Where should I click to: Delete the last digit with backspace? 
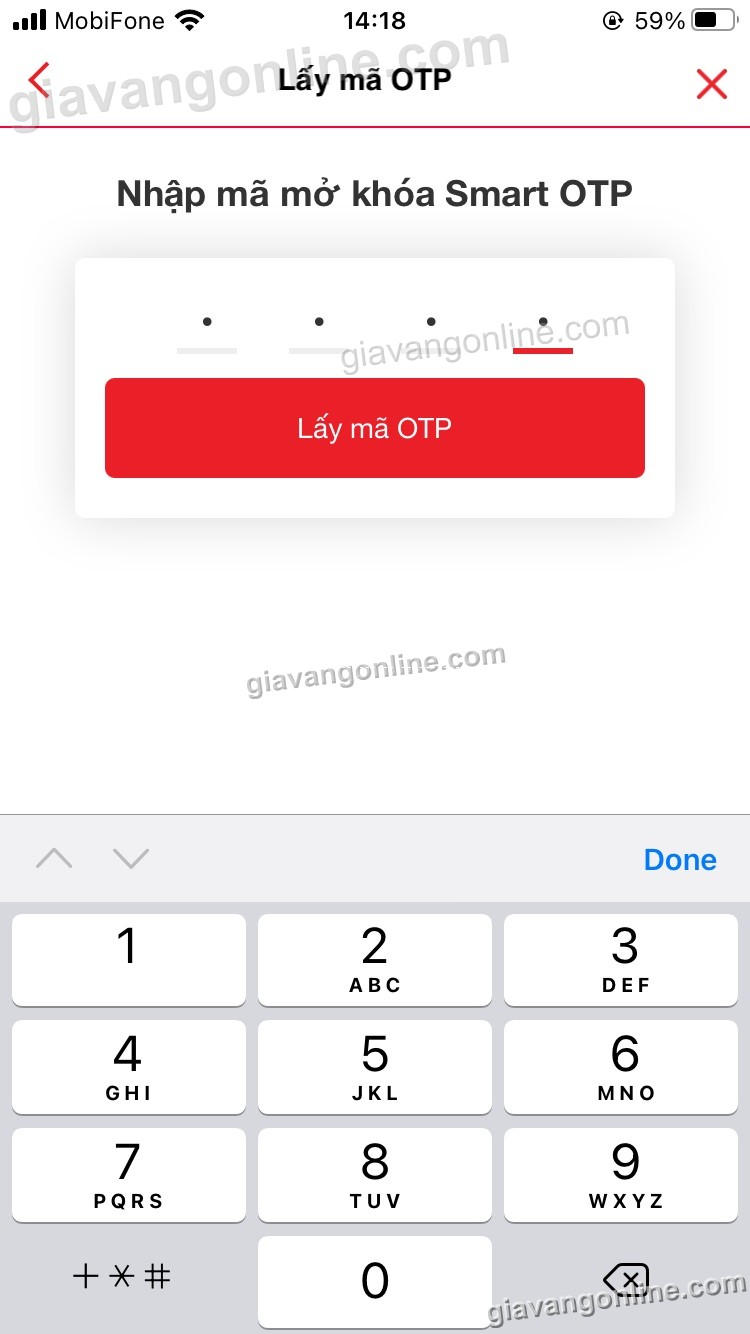[x=625, y=1279]
